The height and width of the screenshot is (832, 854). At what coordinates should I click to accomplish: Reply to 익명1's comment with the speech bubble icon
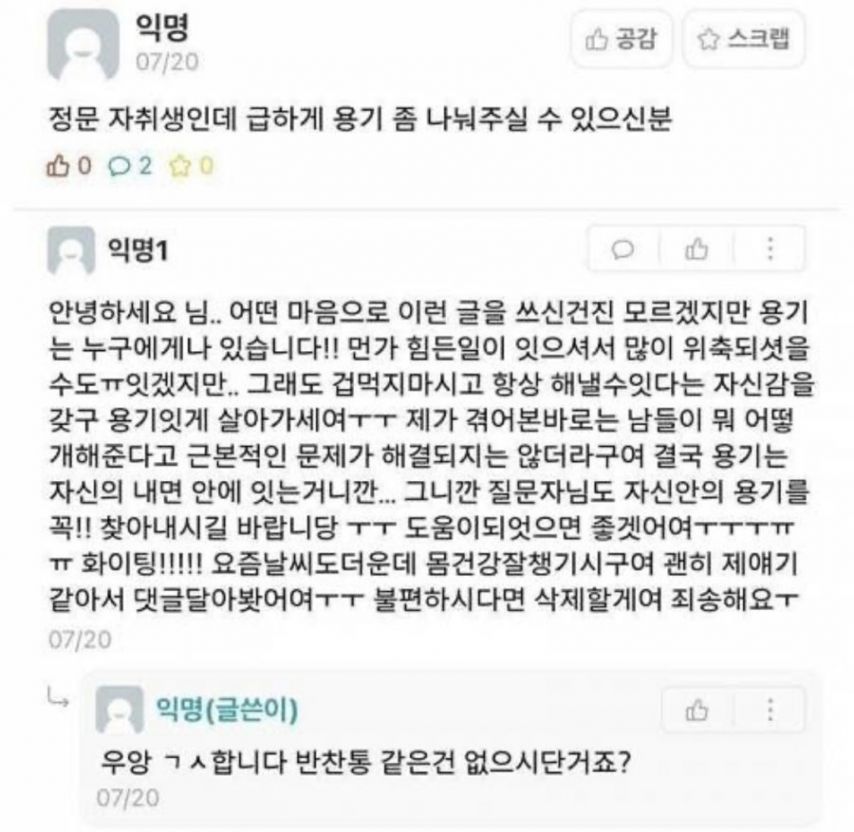[622, 250]
